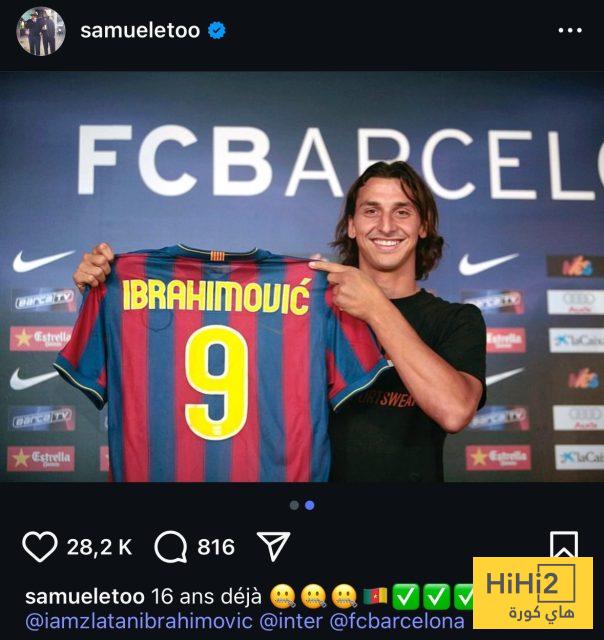Open comments on the post
The image size is (604, 640).
(x=171, y=546)
